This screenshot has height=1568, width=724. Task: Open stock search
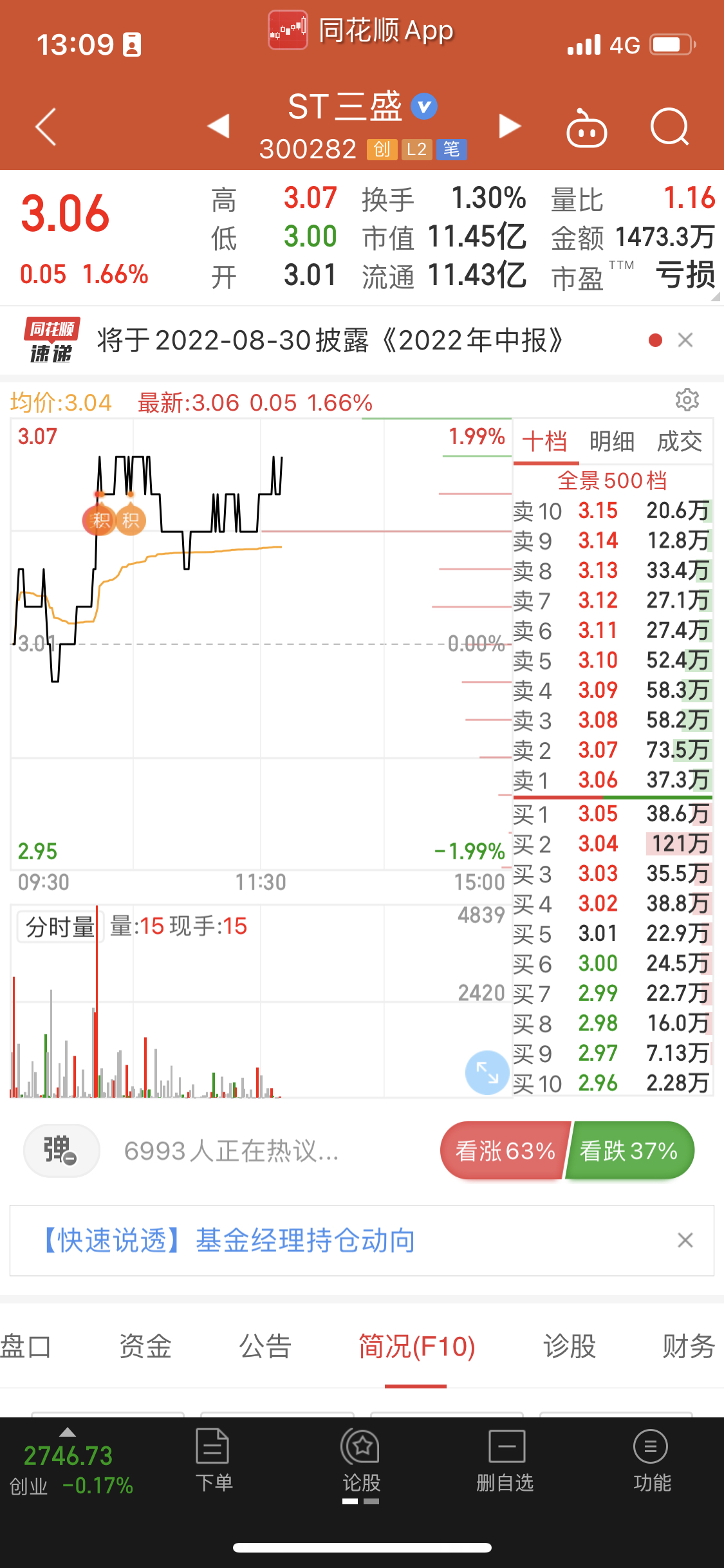670,126
